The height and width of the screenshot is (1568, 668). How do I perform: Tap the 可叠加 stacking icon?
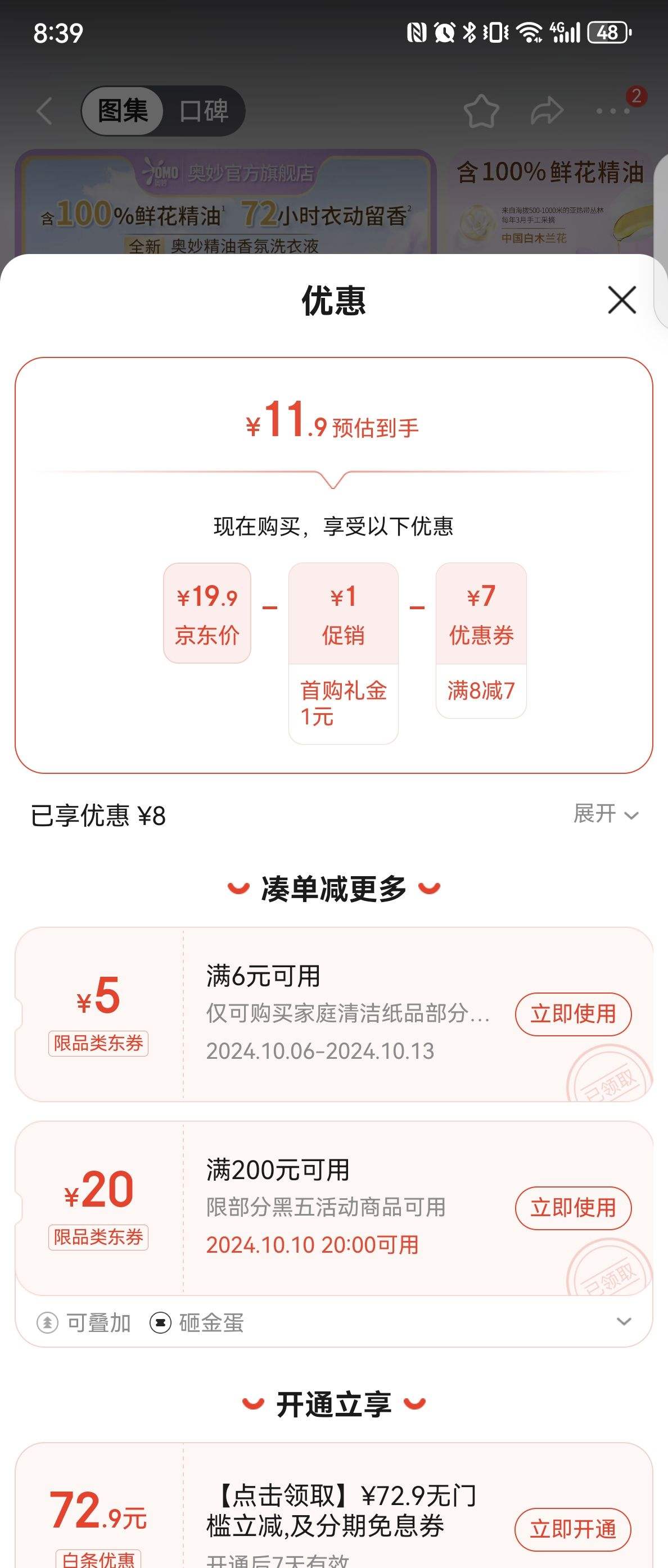click(x=47, y=1323)
